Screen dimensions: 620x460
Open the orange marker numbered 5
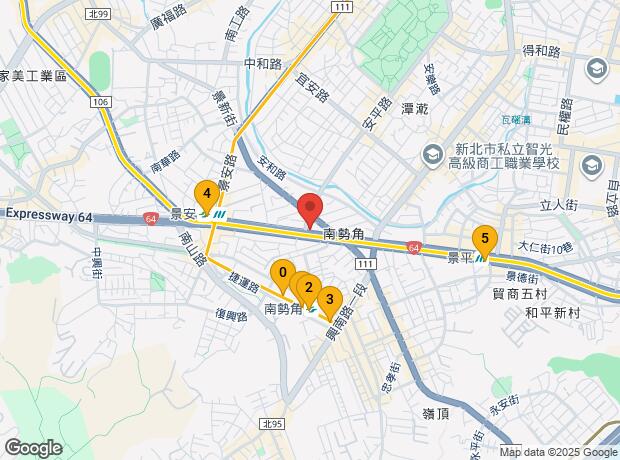485,239
